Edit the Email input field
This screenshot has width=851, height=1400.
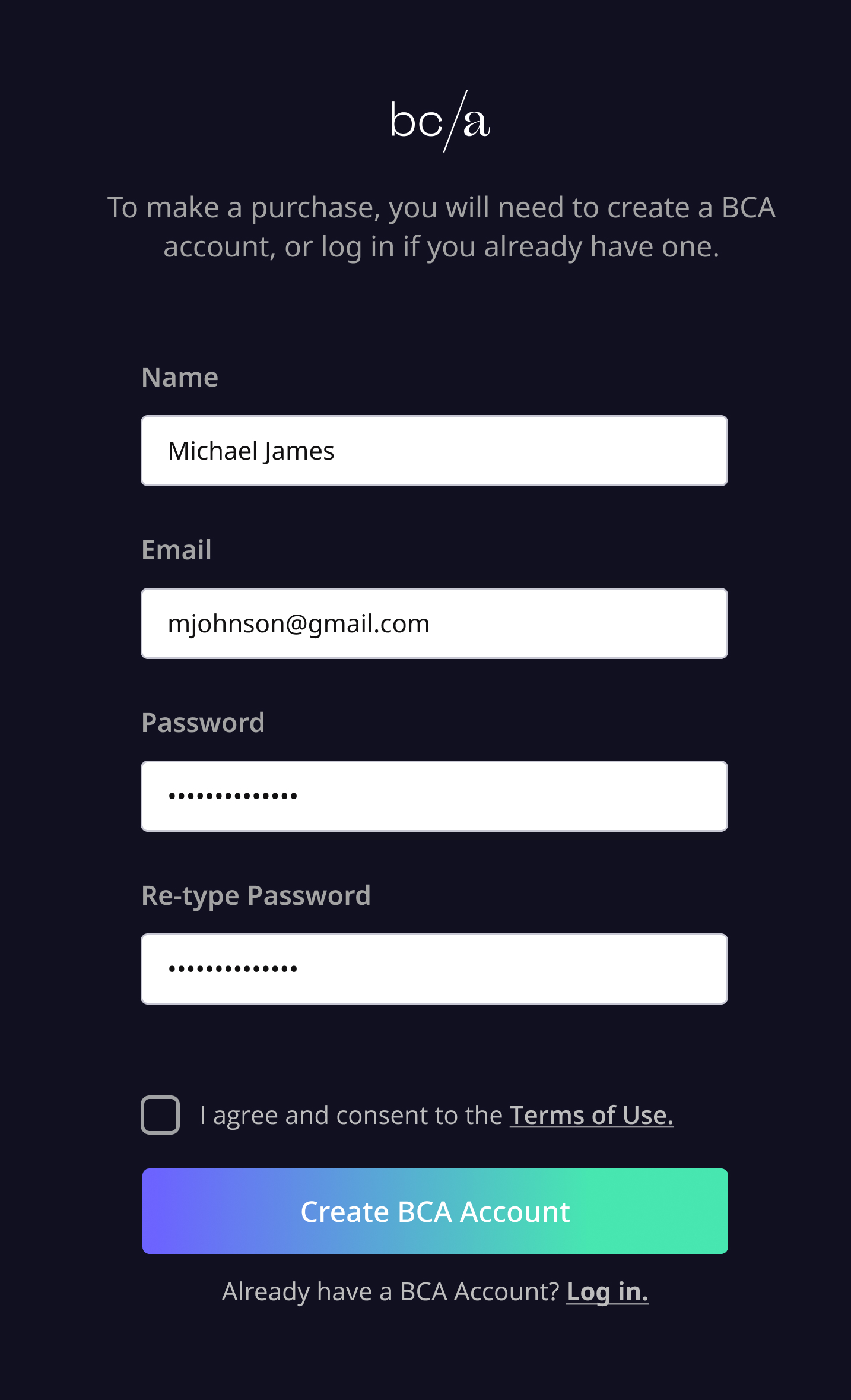434,623
